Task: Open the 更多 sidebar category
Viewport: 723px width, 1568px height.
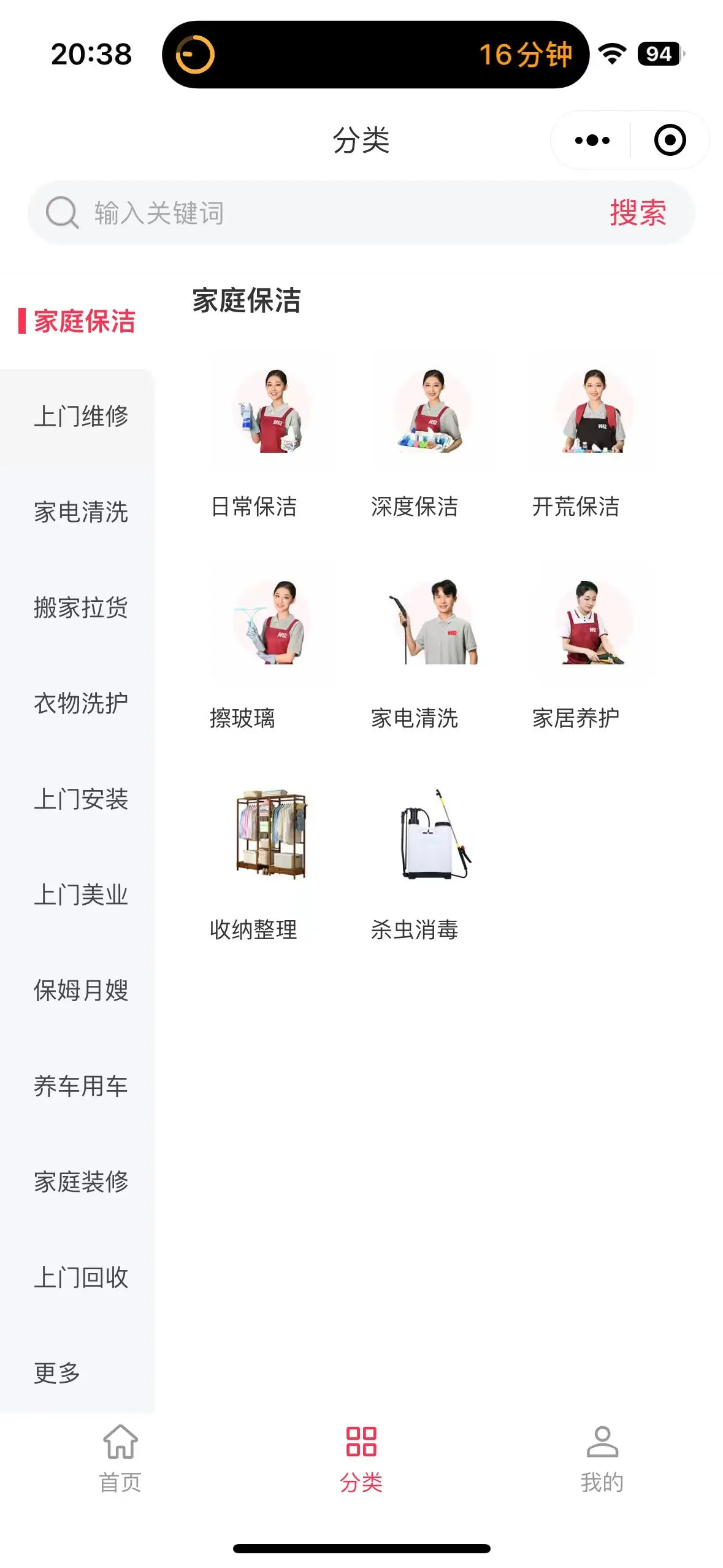Action: 58,1374
